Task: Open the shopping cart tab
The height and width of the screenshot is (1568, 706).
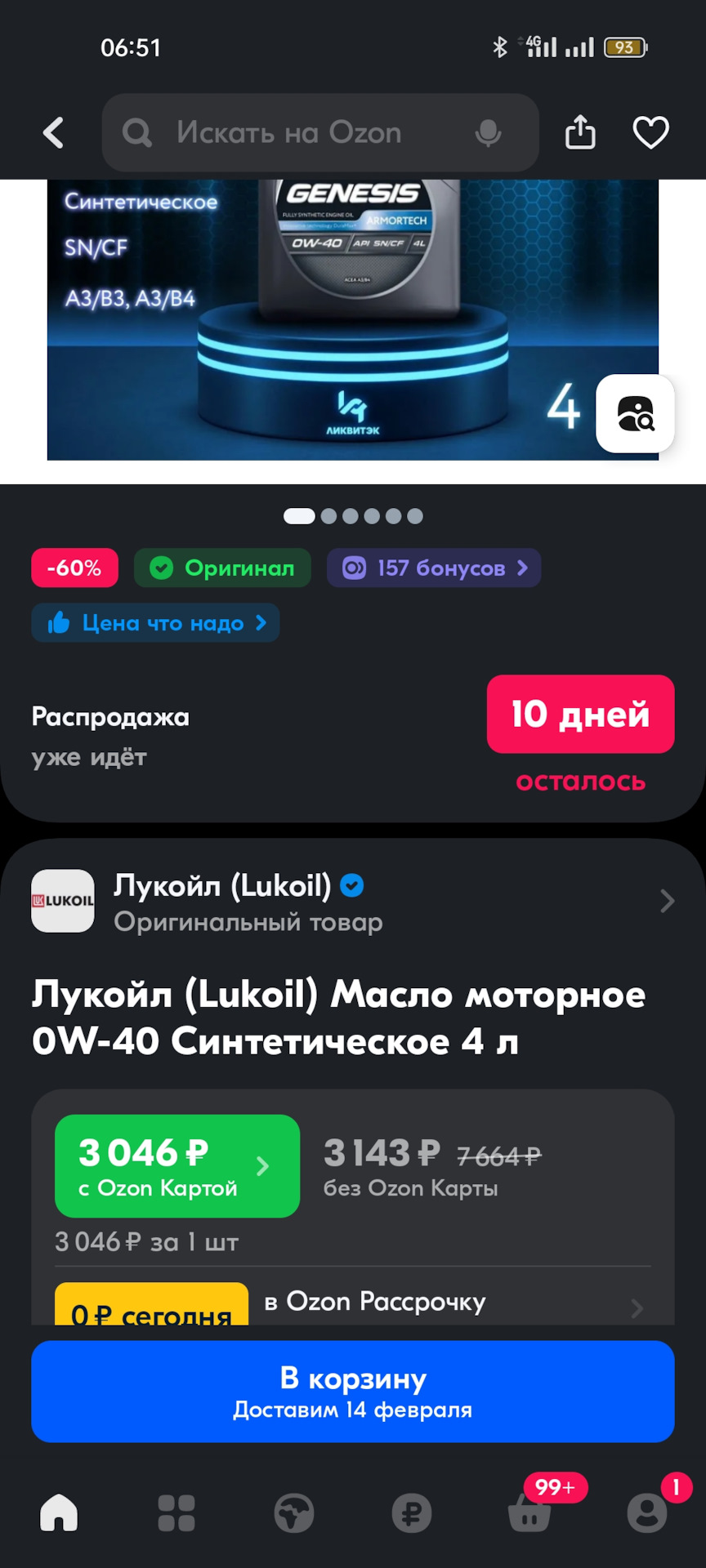Action: [x=529, y=1512]
